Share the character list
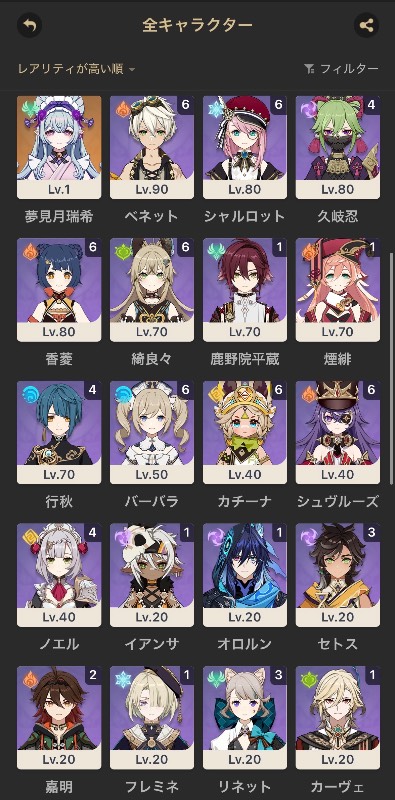Image resolution: width=395 pixels, height=800 pixels. click(366, 25)
